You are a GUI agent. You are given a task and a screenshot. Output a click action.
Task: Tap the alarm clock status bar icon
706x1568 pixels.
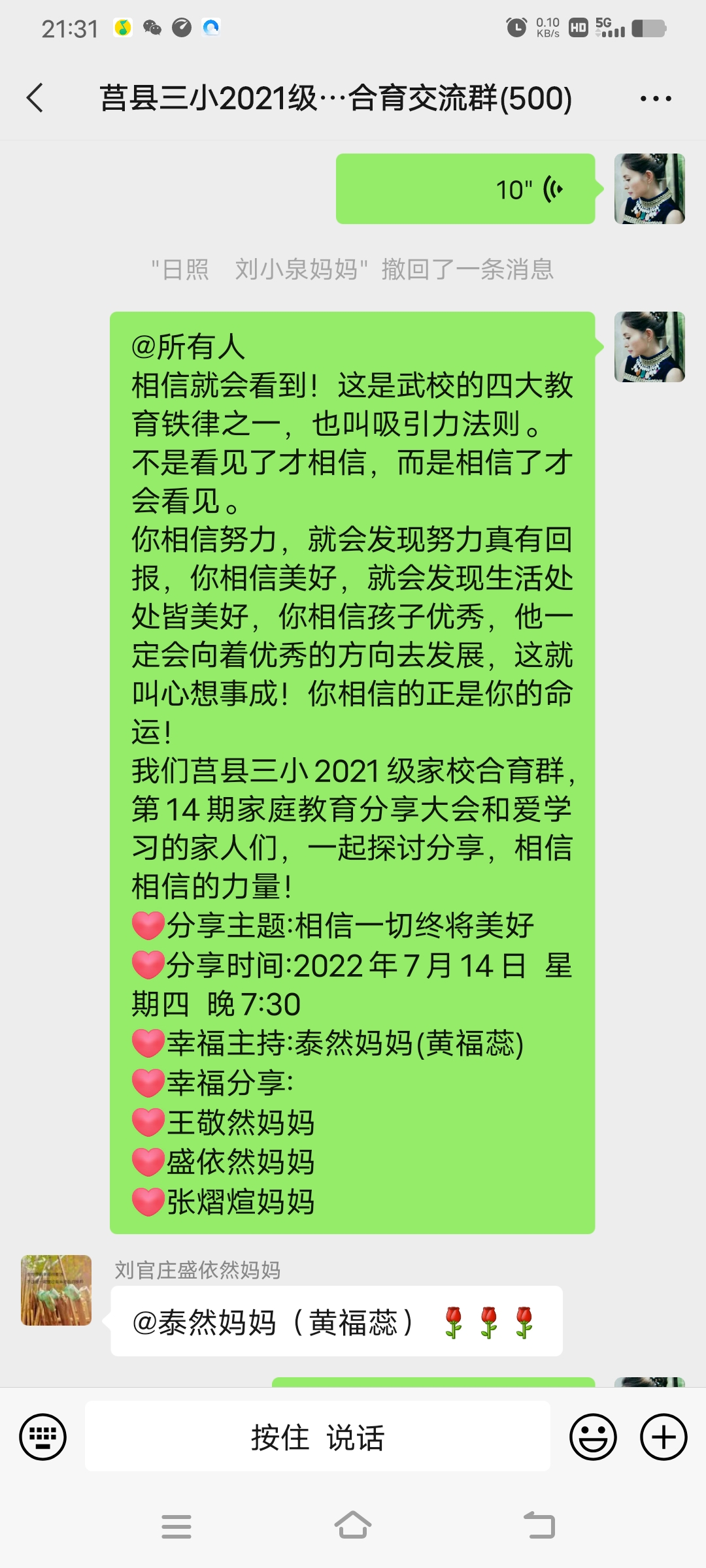pyautogui.click(x=516, y=26)
